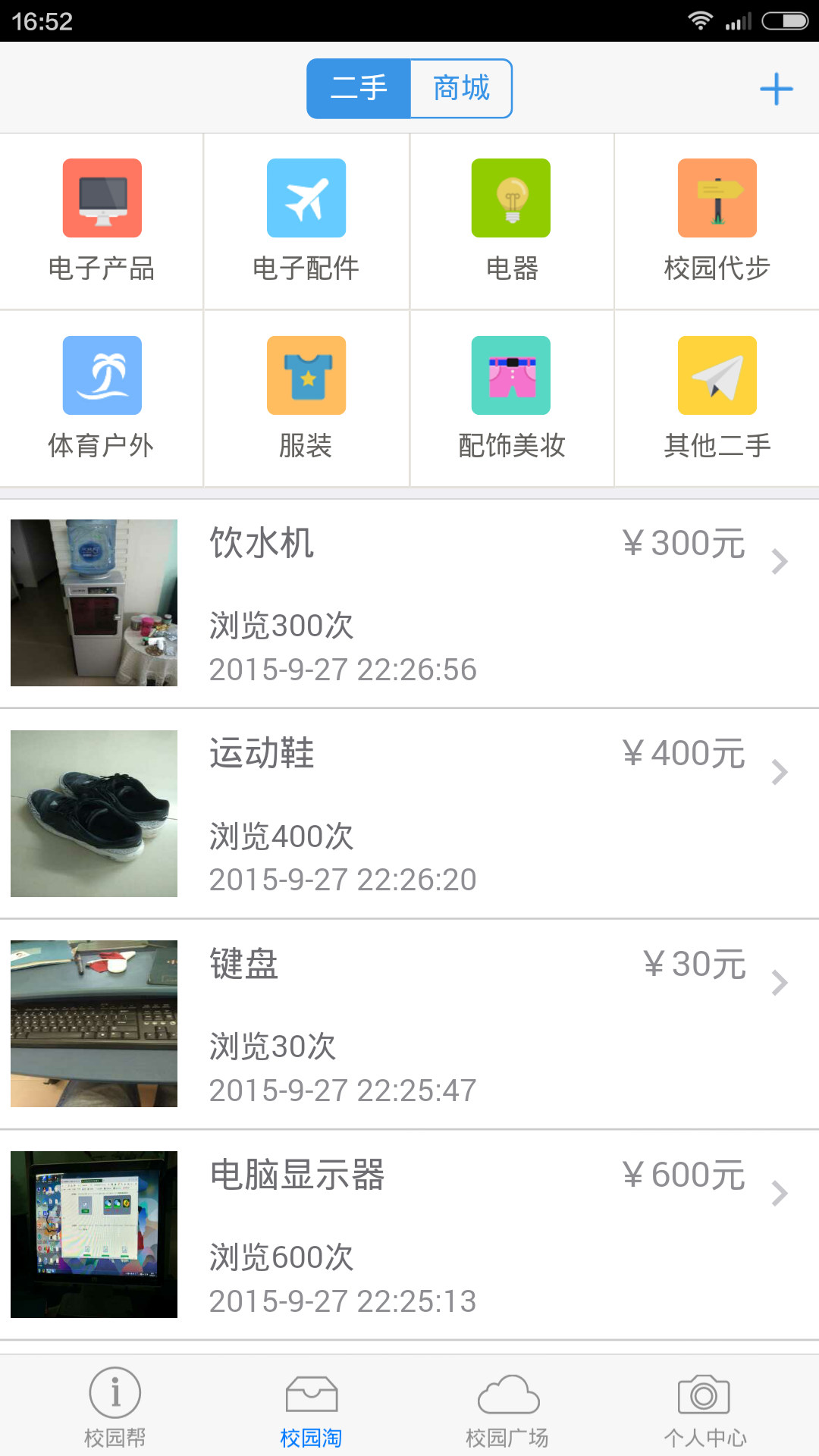The width and height of the screenshot is (819, 1456).
Task: Open the 其他二手 paper plane icon
Action: point(717,375)
